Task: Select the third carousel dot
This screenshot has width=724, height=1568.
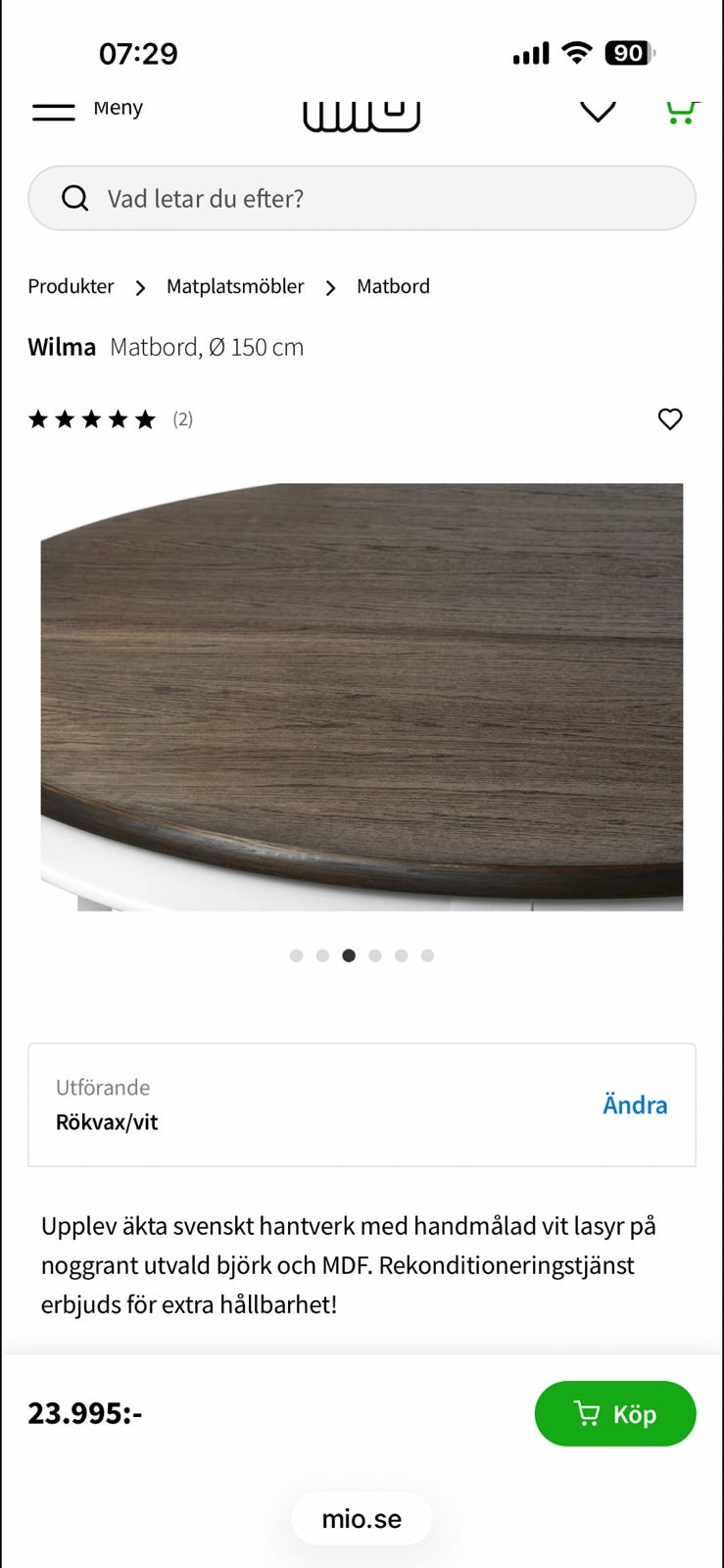Action: click(349, 955)
